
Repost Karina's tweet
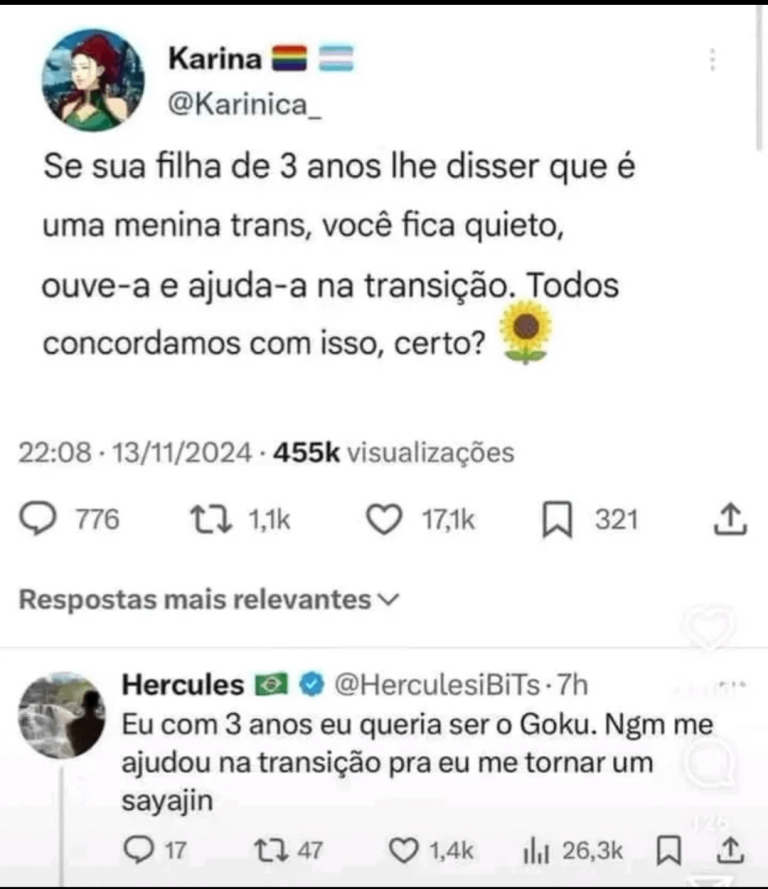coord(206,519)
